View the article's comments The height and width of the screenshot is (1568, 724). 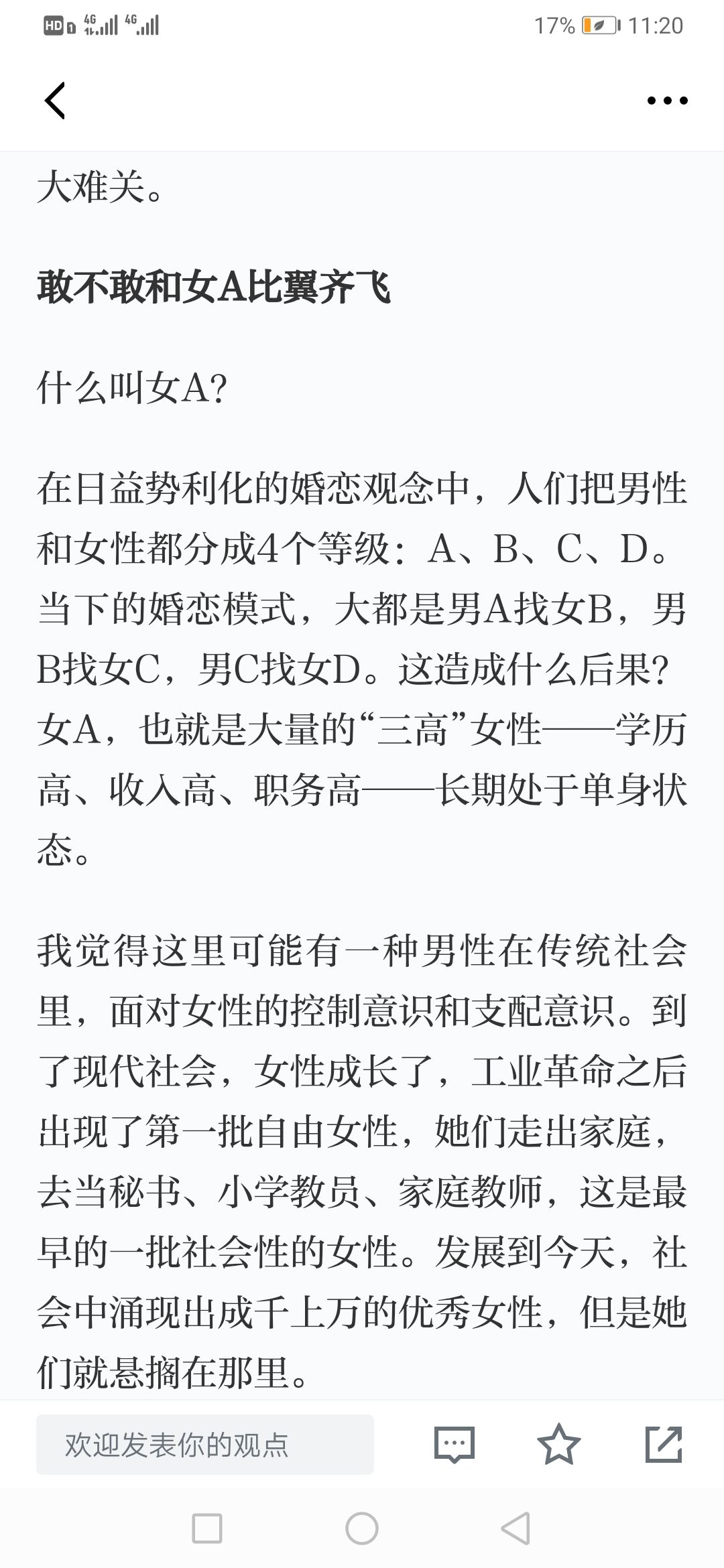[x=455, y=1445]
